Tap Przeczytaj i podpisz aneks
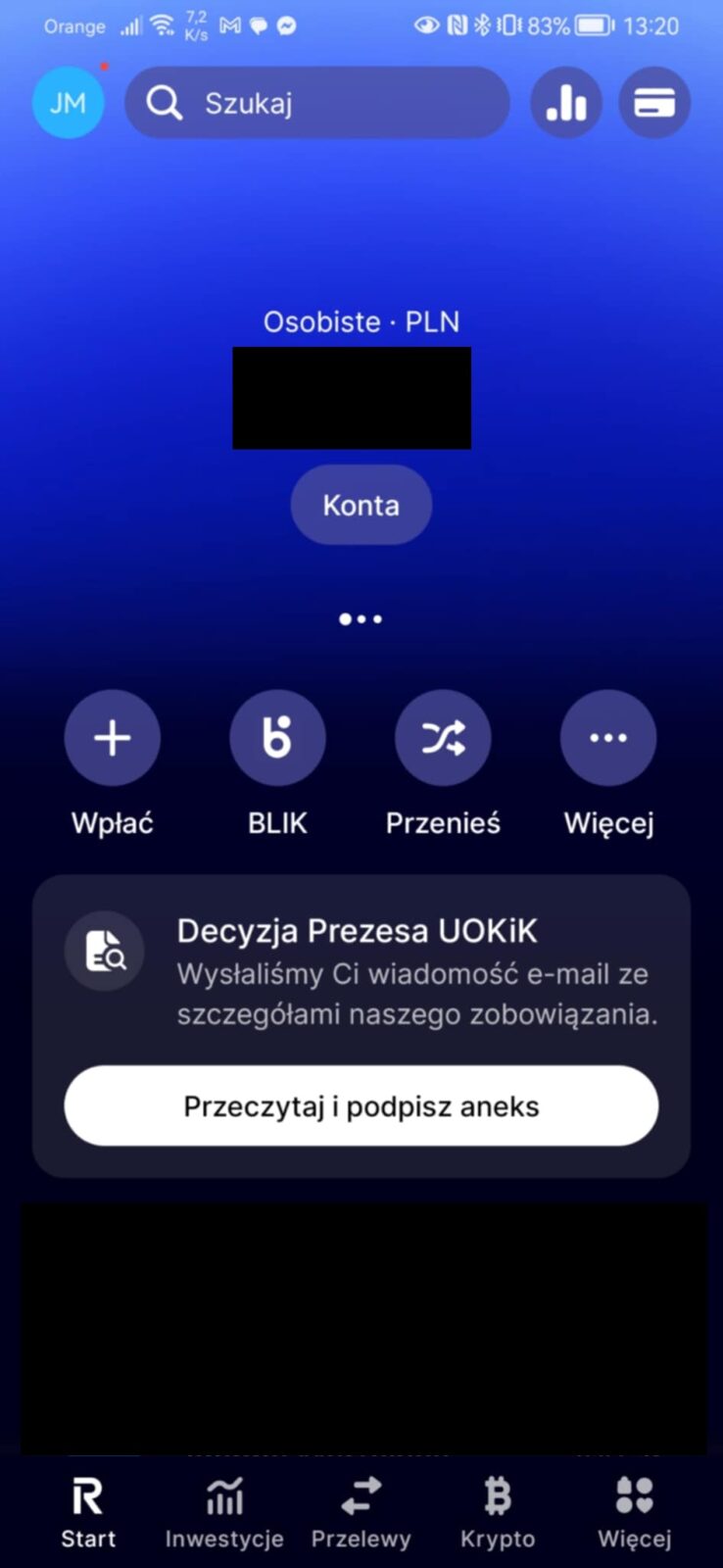This screenshot has height=1568, width=723. pos(361,1106)
